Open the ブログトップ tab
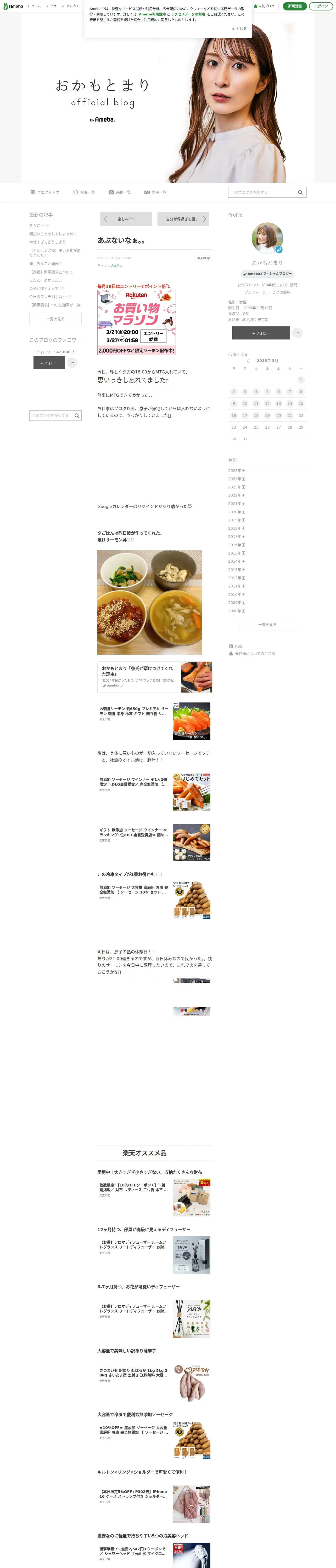The height and width of the screenshot is (1568, 336). tap(45, 192)
